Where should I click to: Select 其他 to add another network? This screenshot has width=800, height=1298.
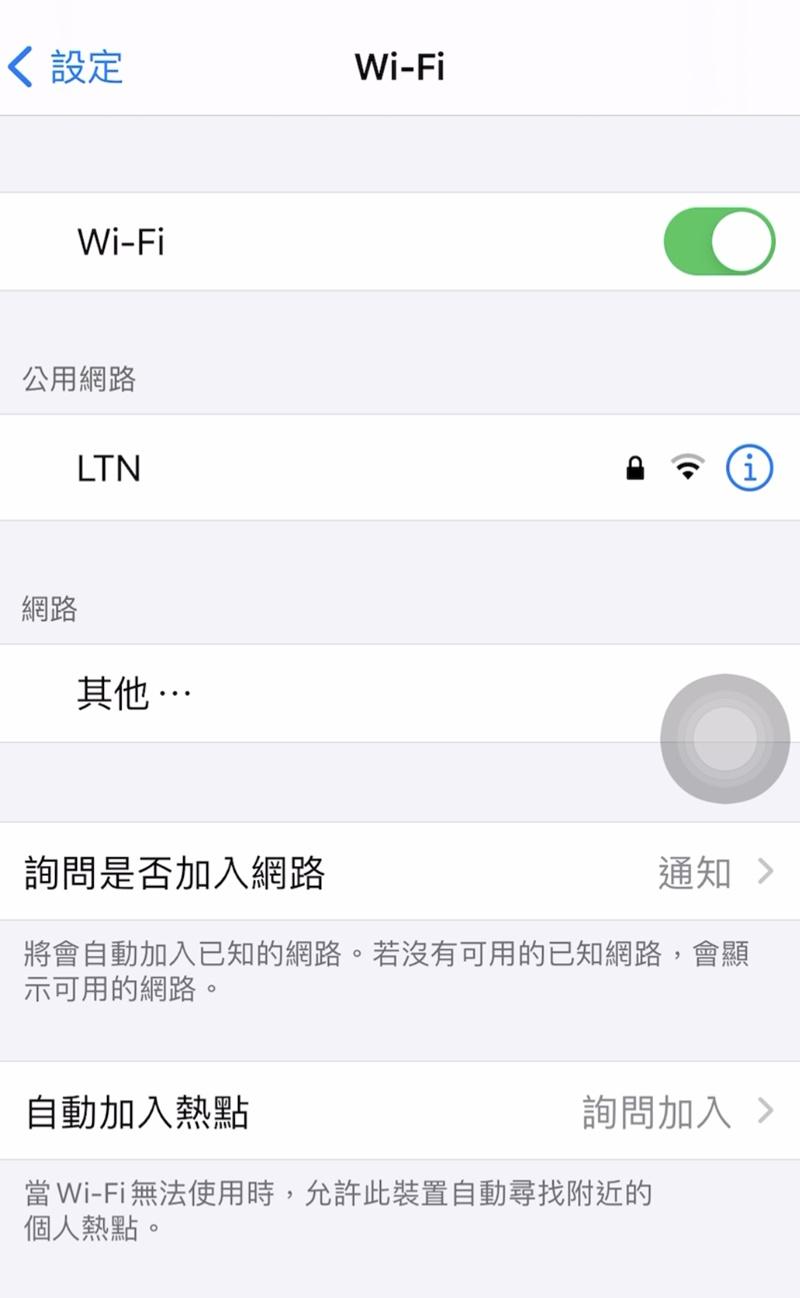coord(134,693)
